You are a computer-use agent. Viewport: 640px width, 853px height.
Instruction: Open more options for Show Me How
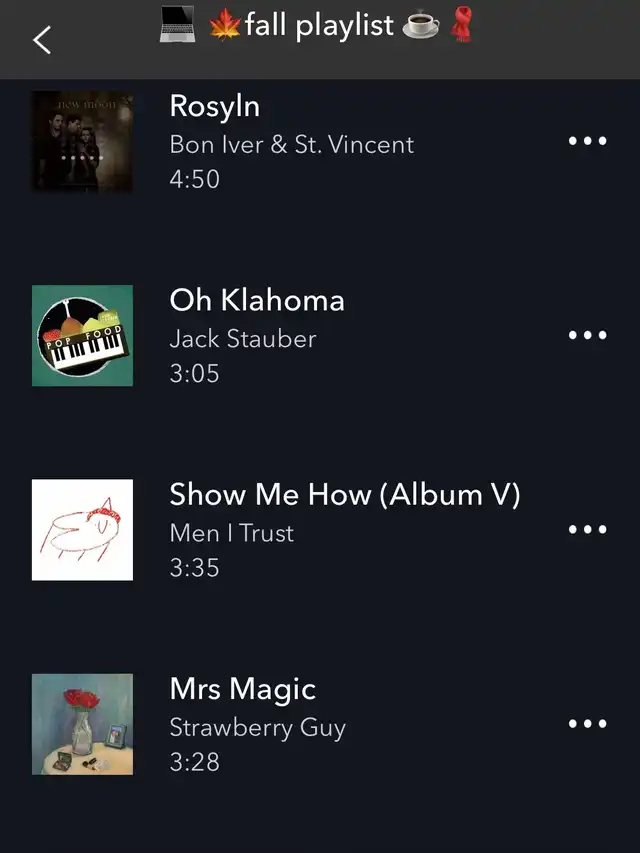(x=587, y=529)
